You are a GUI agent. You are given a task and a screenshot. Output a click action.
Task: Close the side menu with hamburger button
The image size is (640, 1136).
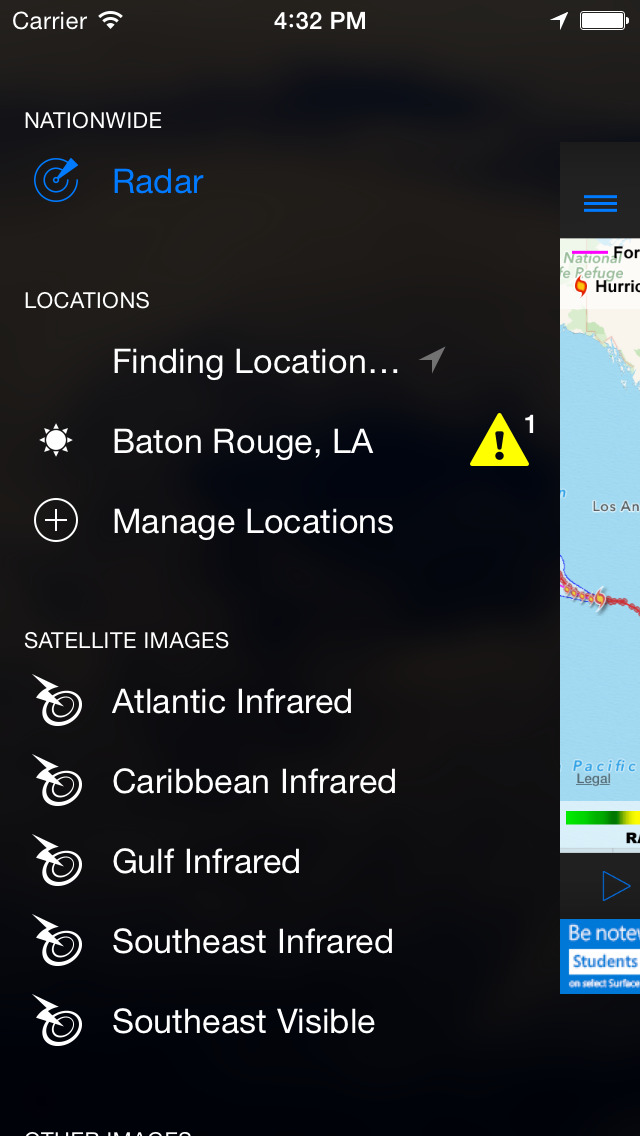600,204
